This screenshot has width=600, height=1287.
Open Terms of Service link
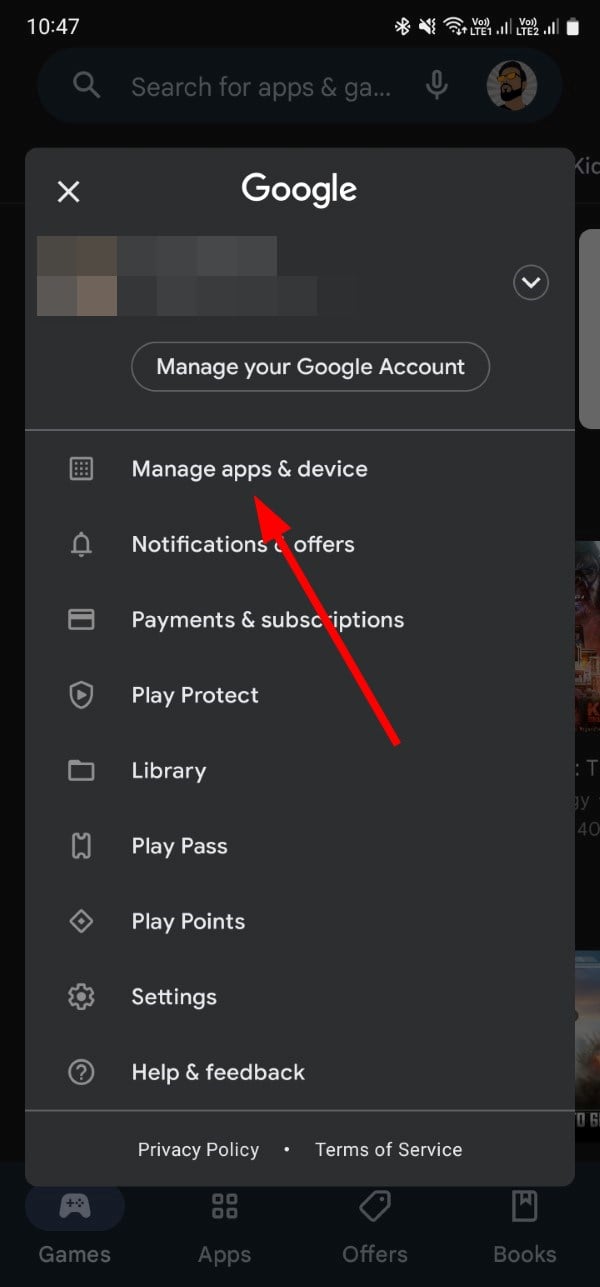click(x=389, y=1150)
